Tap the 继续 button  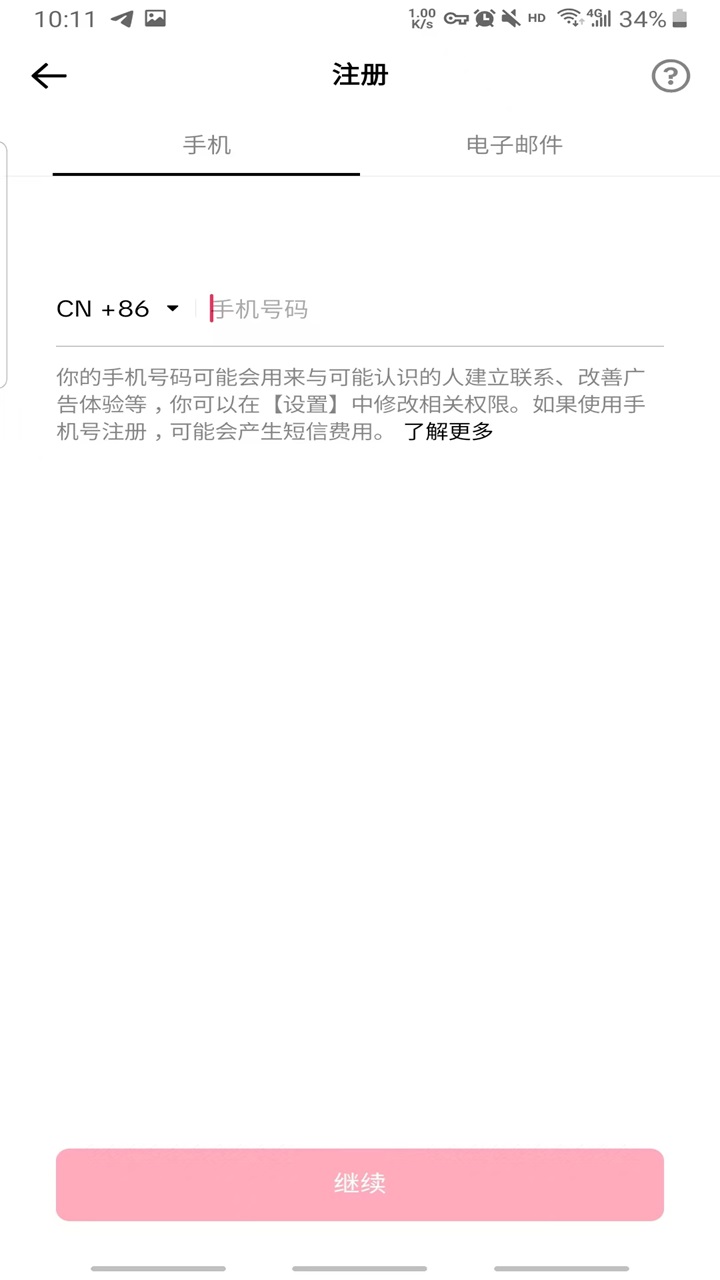(x=360, y=1184)
